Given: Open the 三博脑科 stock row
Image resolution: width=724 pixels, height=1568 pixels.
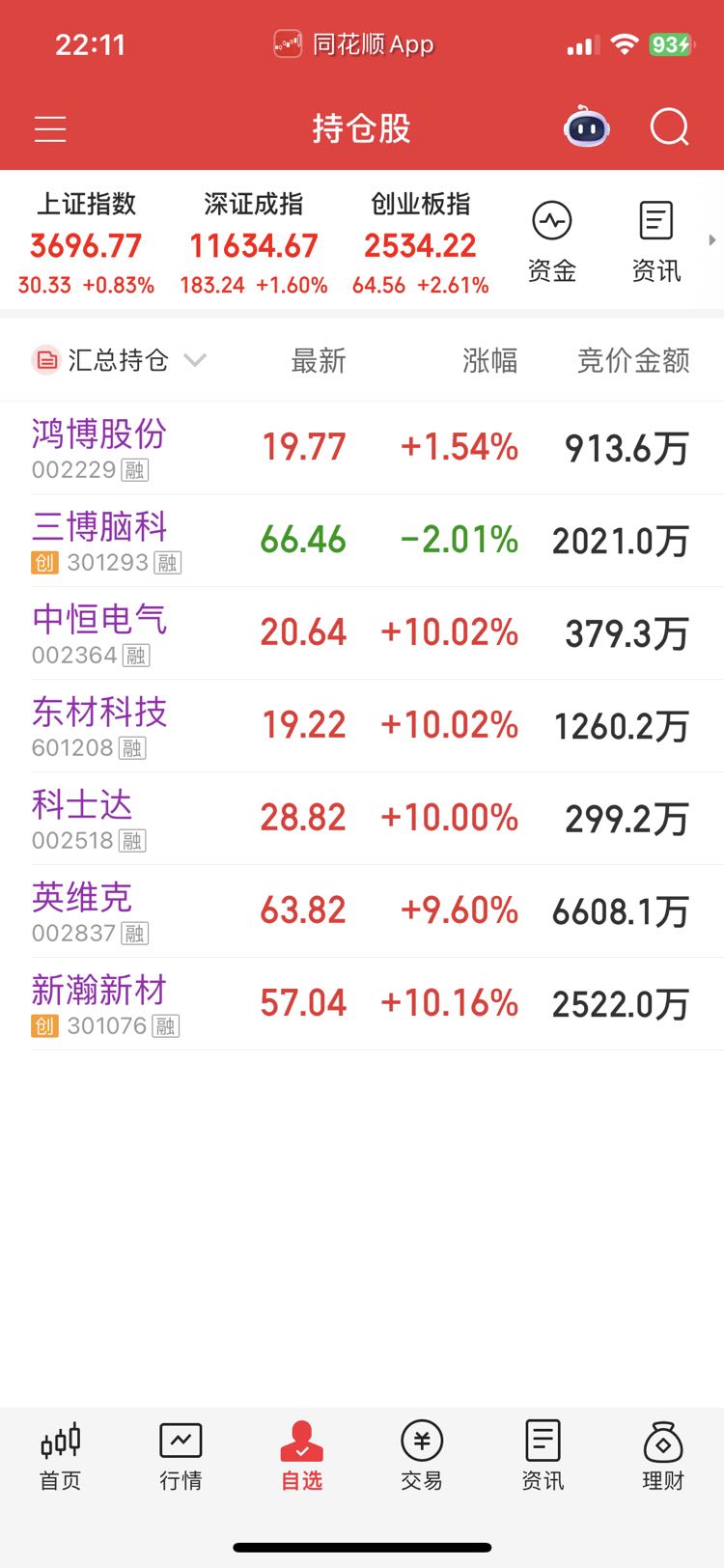Looking at the screenshot, I should (362, 541).
